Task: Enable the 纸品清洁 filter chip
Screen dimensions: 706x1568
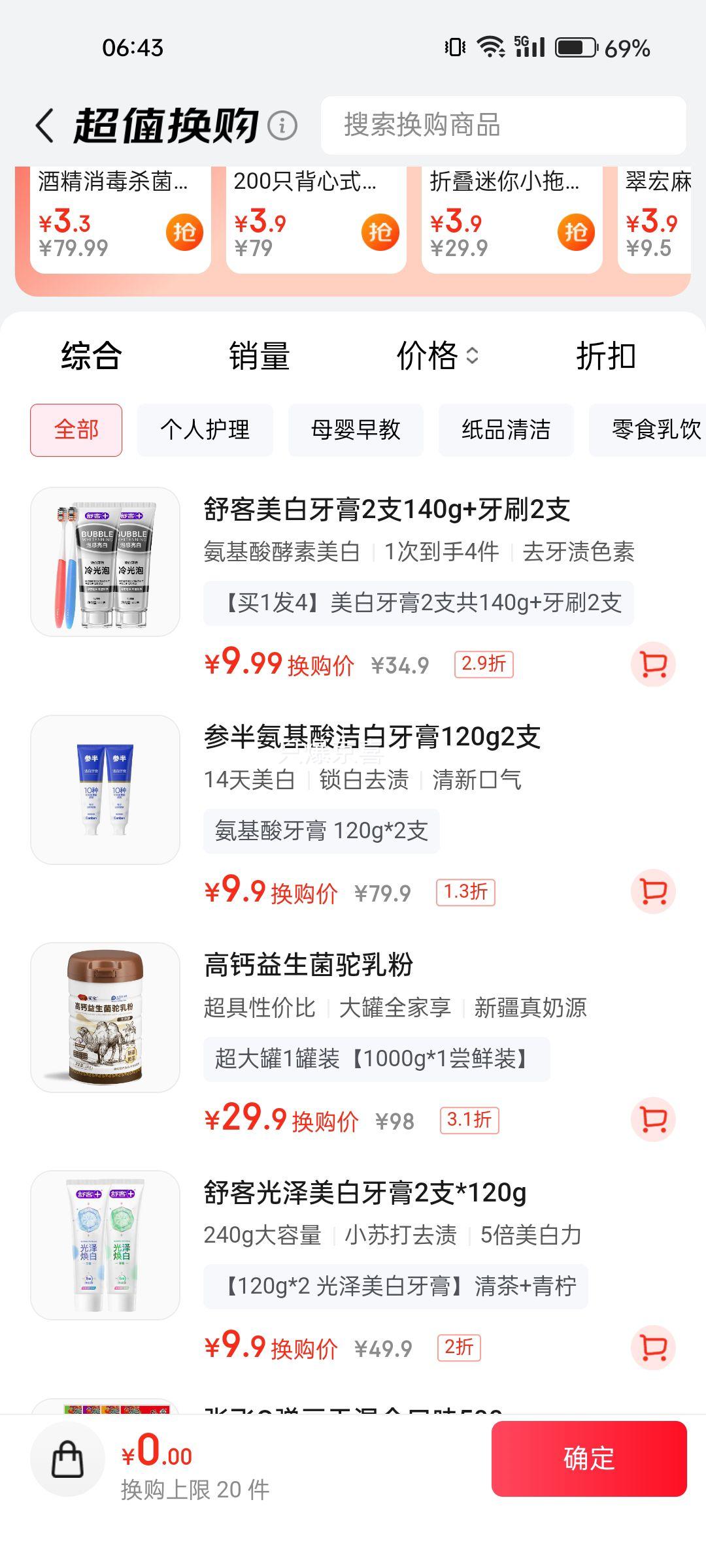Action: pos(506,430)
